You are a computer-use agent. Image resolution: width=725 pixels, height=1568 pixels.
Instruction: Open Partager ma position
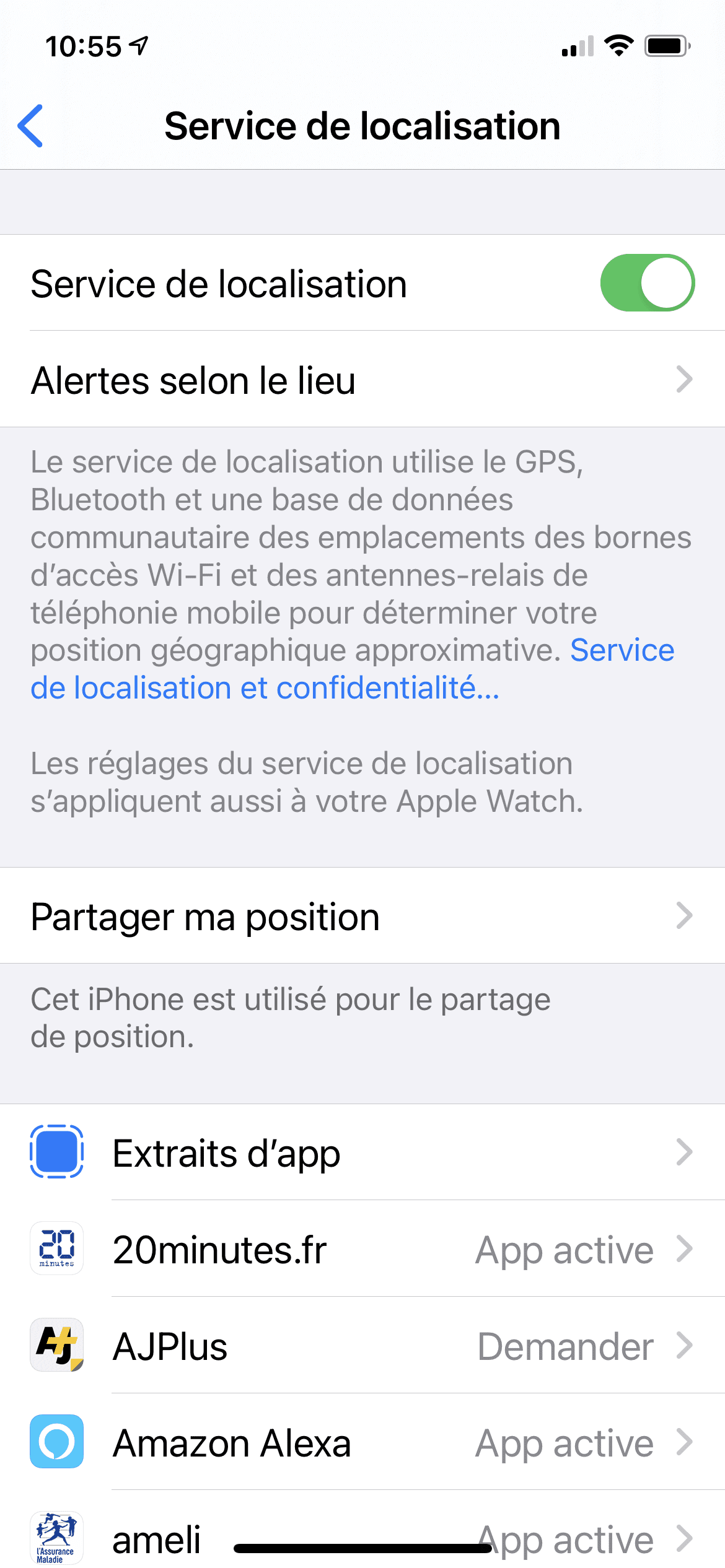pos(362,916)
